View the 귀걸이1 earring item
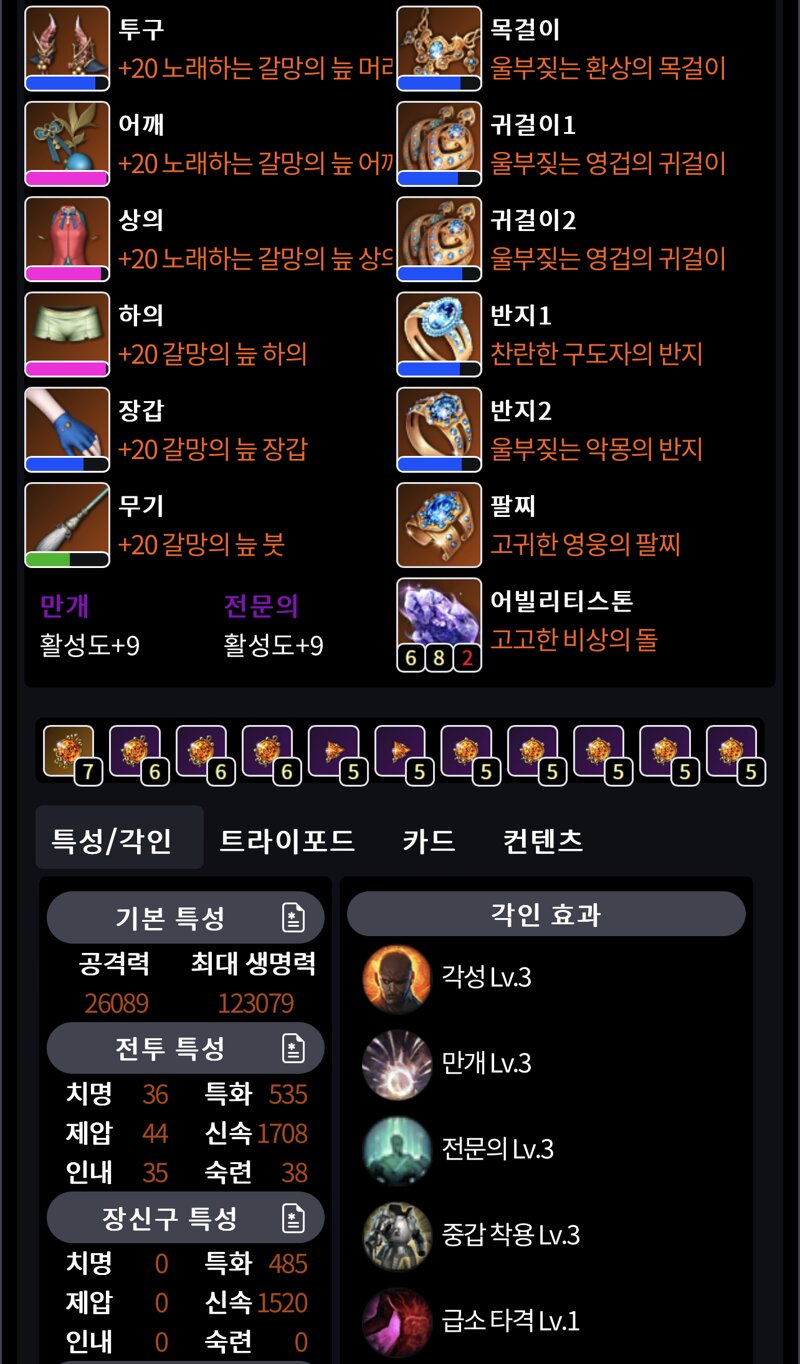Viewport: 800px width, 1364px height. click(439, 143)
